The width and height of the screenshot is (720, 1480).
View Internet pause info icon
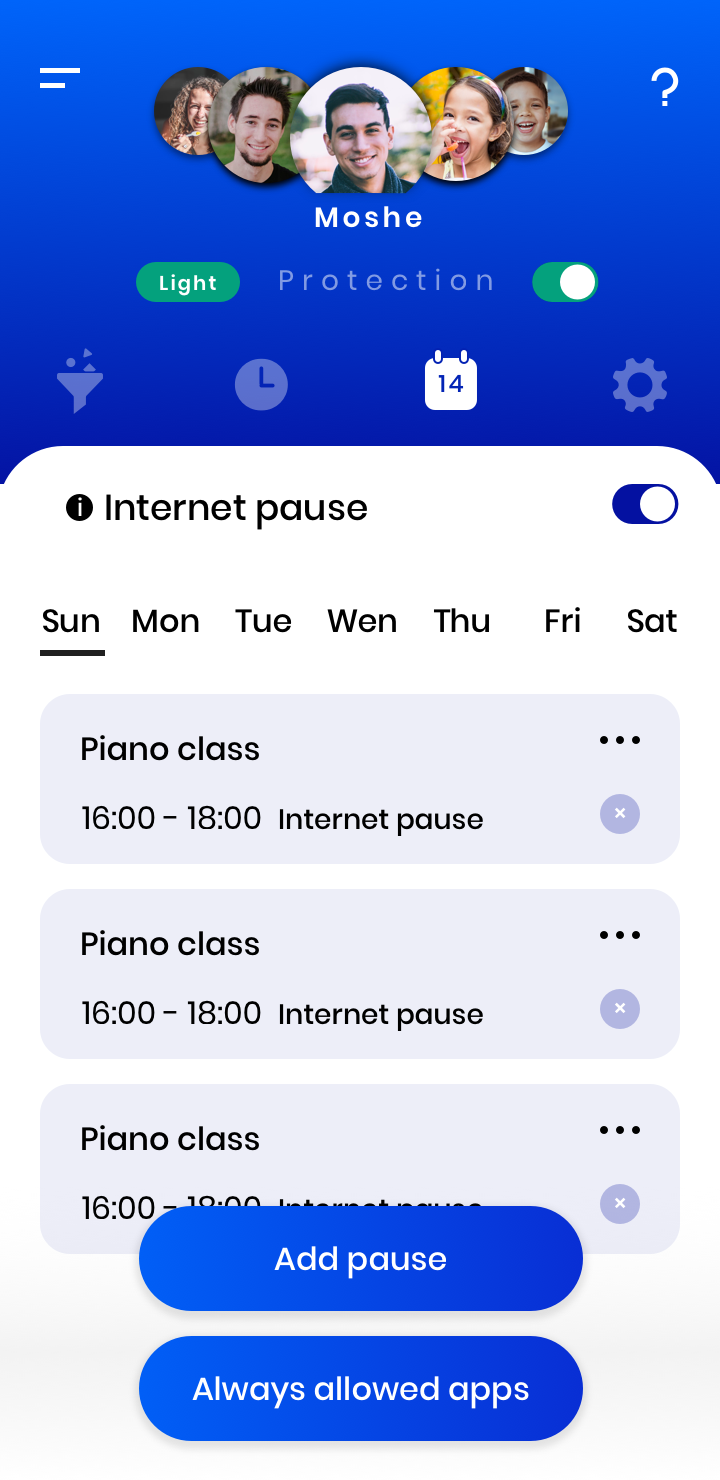79,508
